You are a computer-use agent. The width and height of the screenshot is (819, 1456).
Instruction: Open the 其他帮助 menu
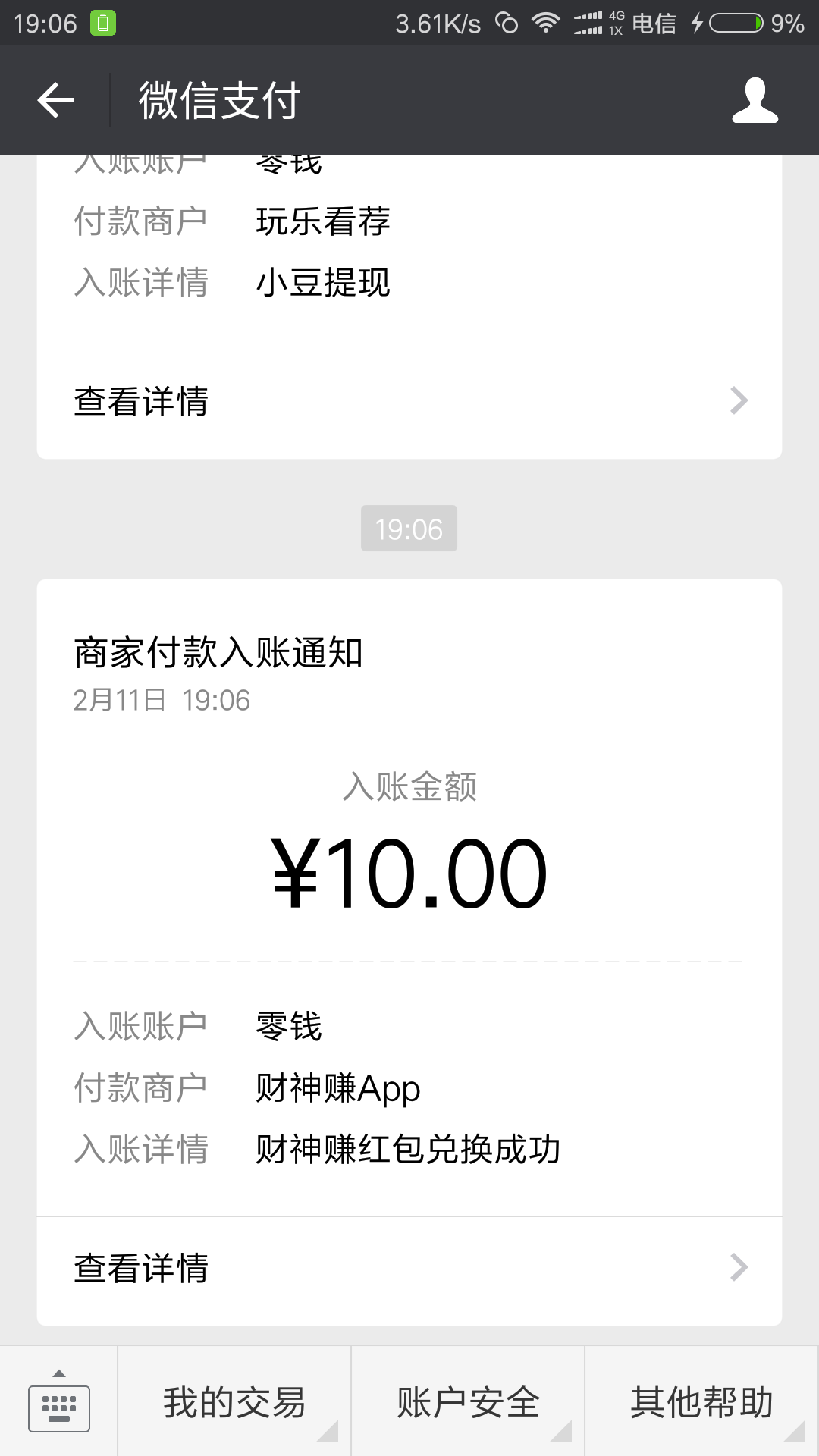pyautogui.click(x=702, y=1401)
